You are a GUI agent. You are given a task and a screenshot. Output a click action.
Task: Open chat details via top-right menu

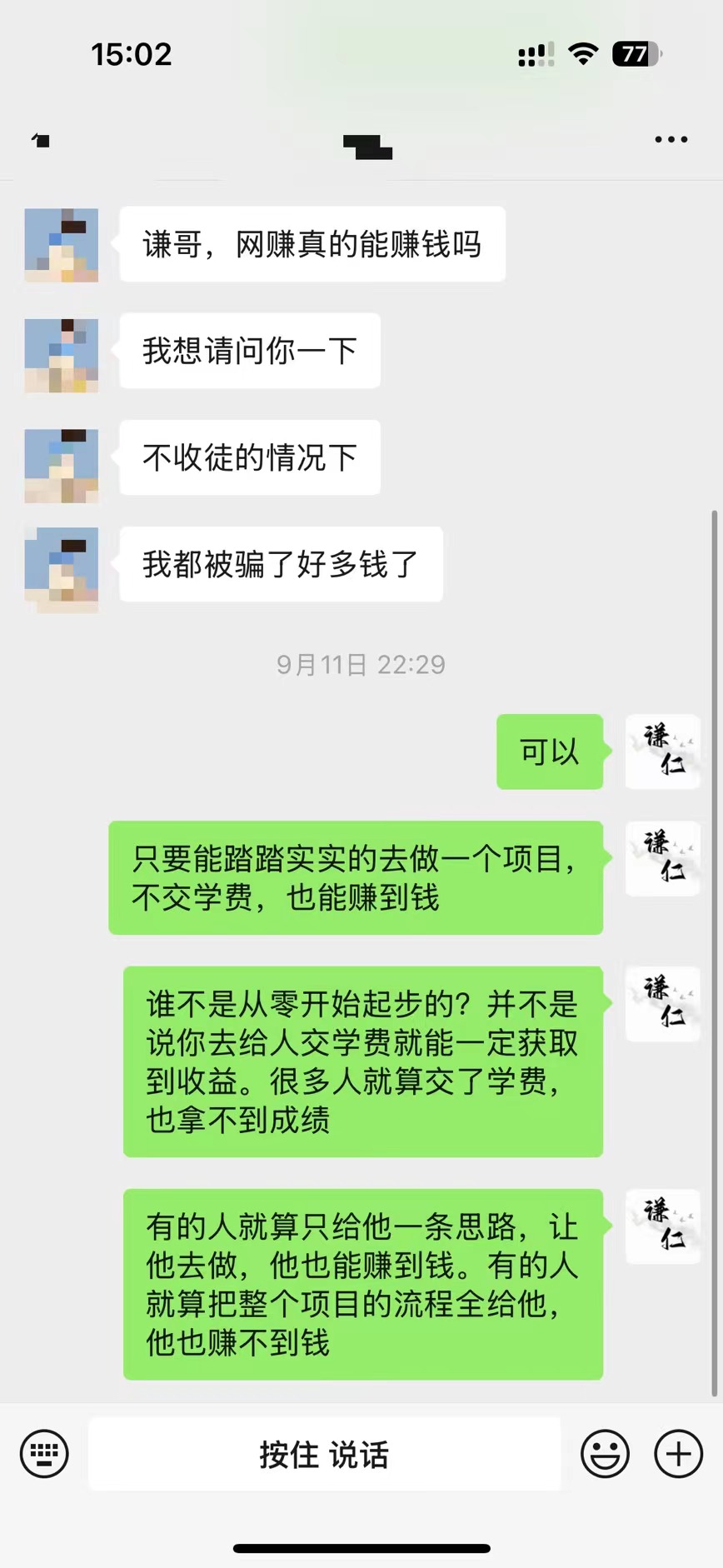click(x=669, y=139)
